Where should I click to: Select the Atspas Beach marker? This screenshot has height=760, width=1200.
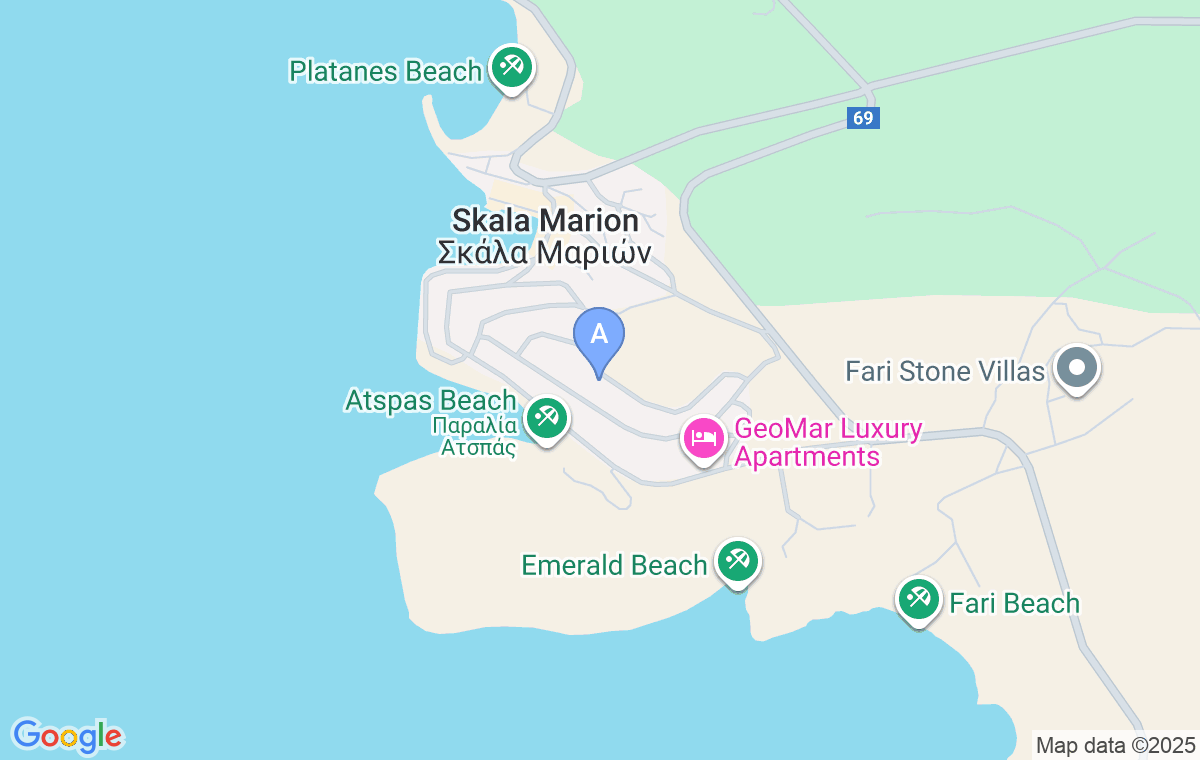[545, 416]
